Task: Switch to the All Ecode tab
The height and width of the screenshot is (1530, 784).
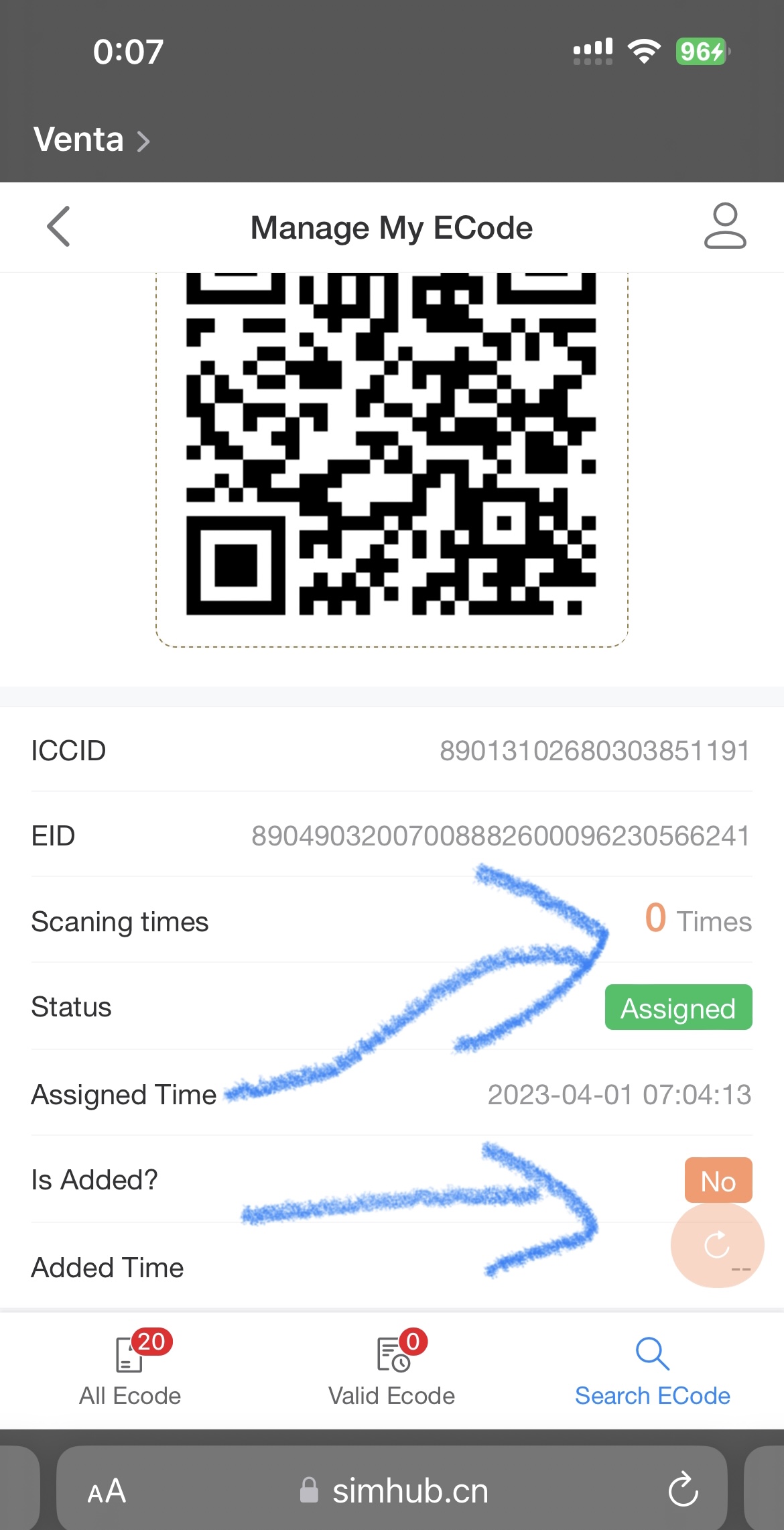Action: coord(130,1369)
